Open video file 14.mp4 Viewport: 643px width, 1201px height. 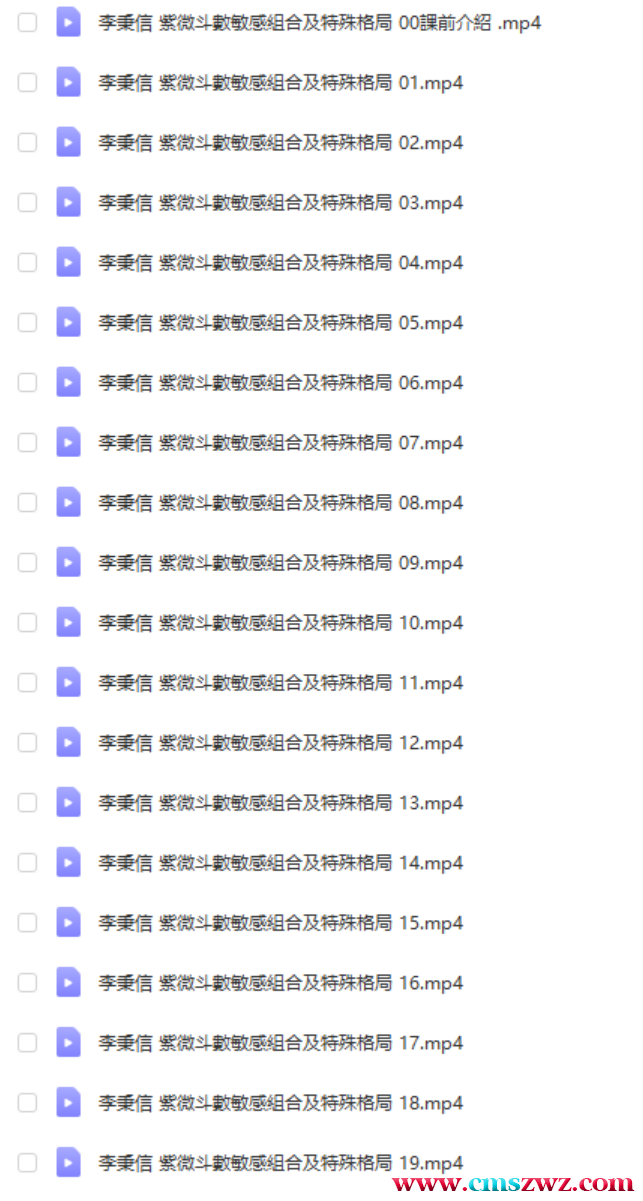click(x=280, y=862)
